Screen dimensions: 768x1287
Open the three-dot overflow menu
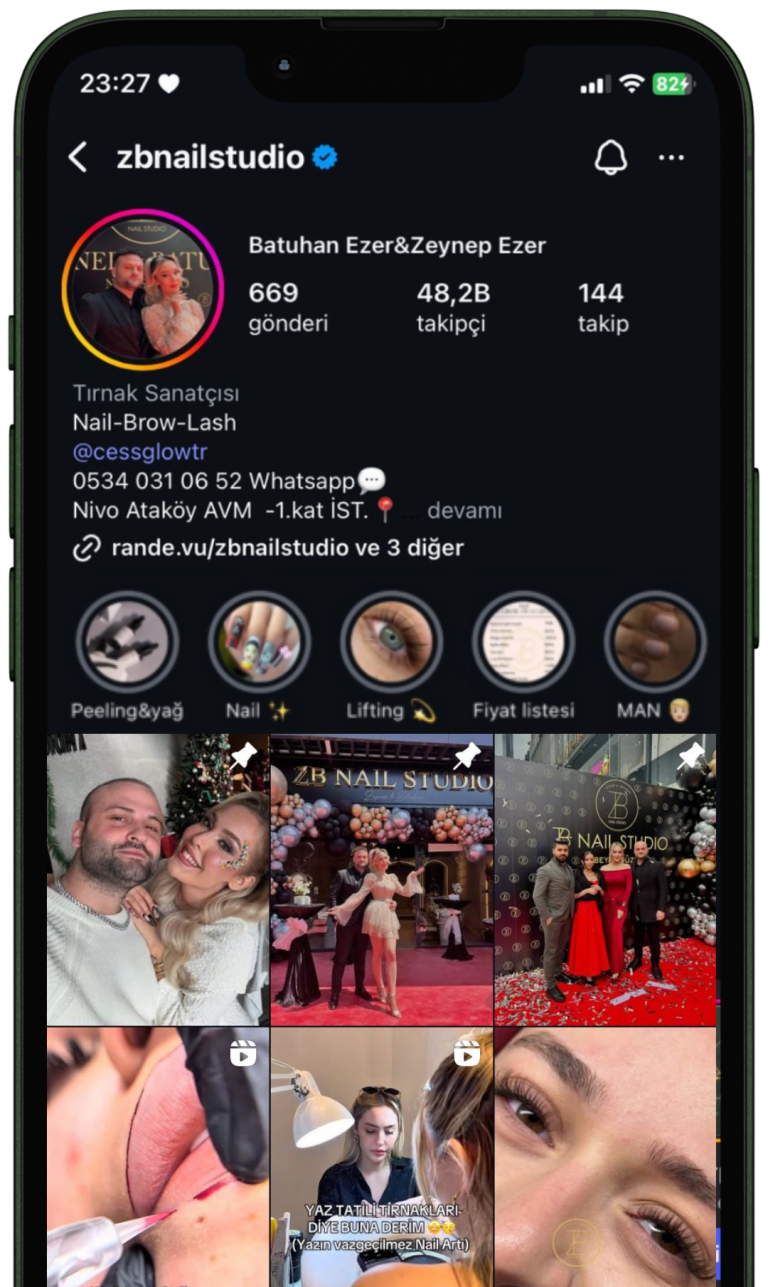tap(671, 157)
